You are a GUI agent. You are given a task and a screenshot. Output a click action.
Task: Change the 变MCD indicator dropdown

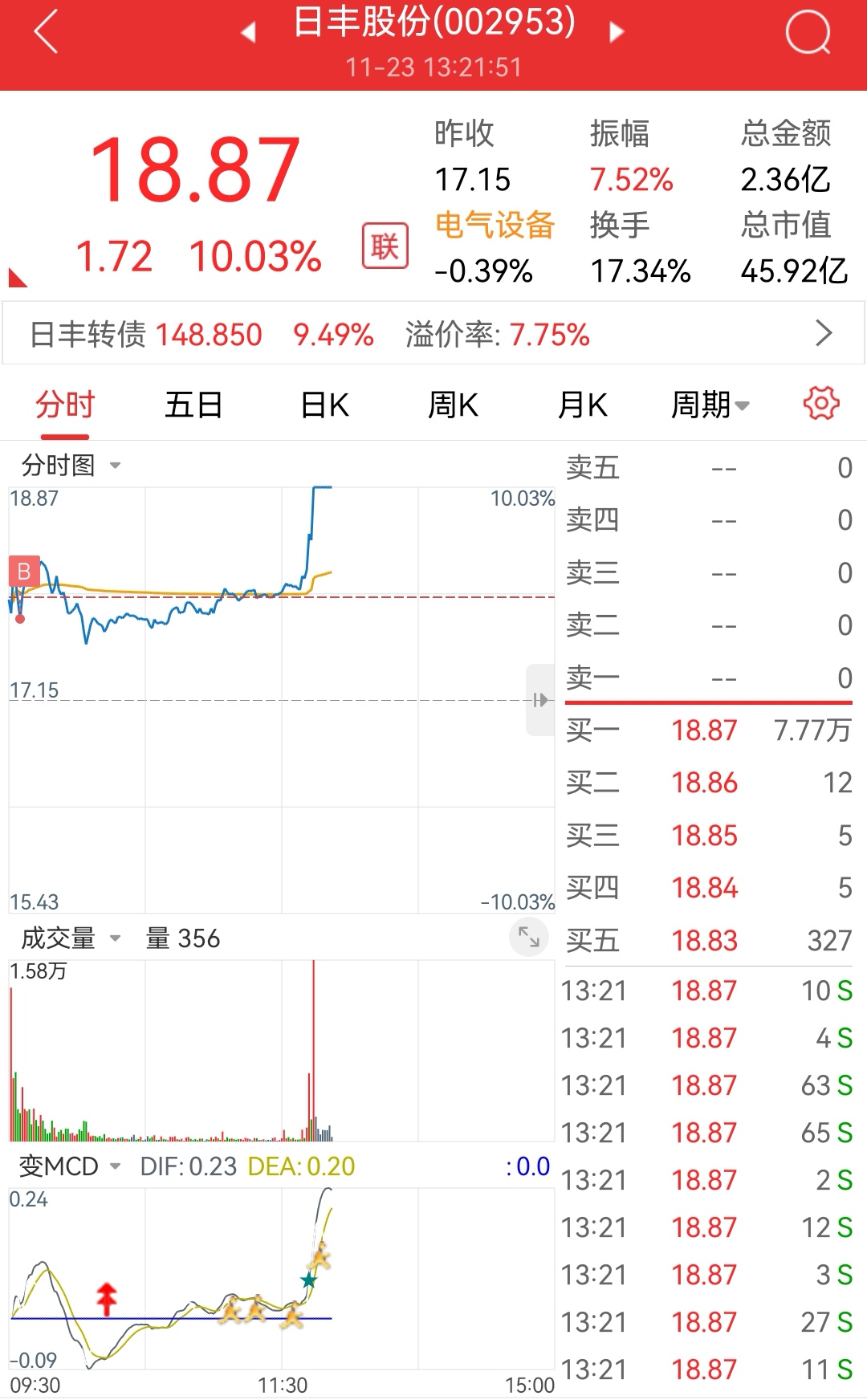click(71, 1166)
